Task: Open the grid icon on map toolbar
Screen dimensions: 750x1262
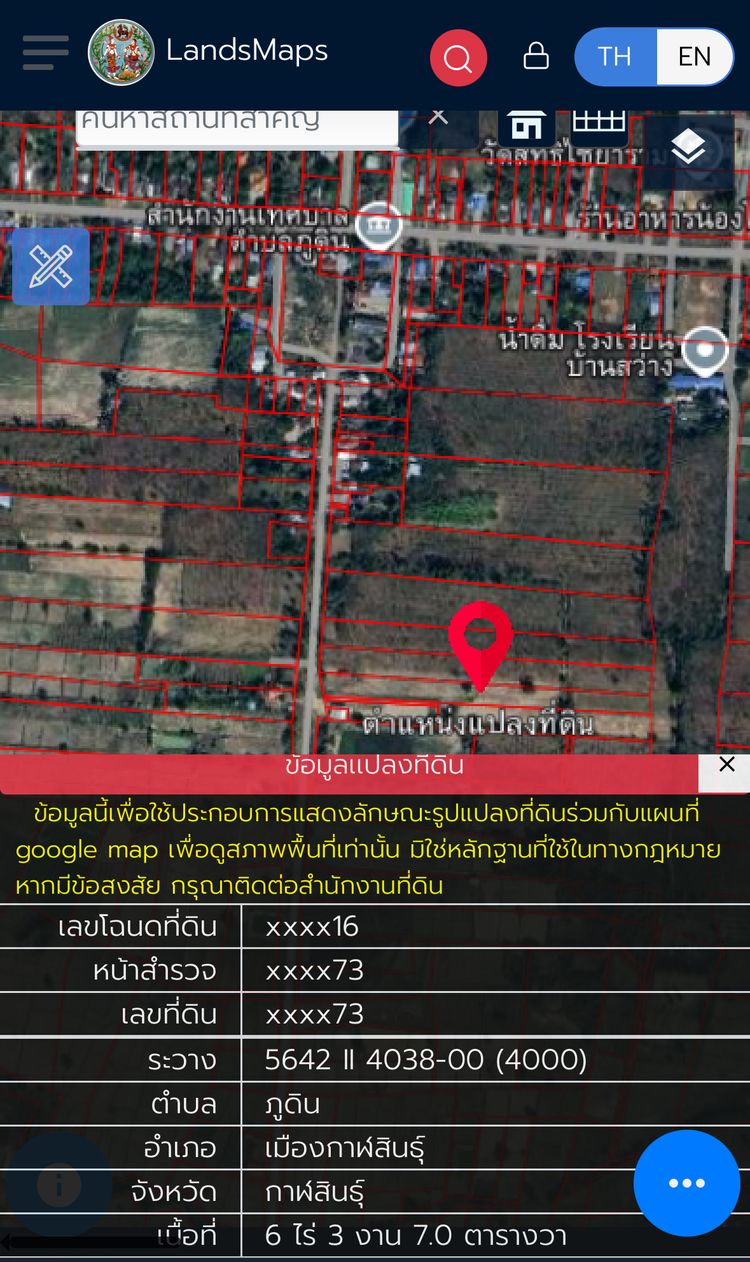Action: click(x=600, y=122)
